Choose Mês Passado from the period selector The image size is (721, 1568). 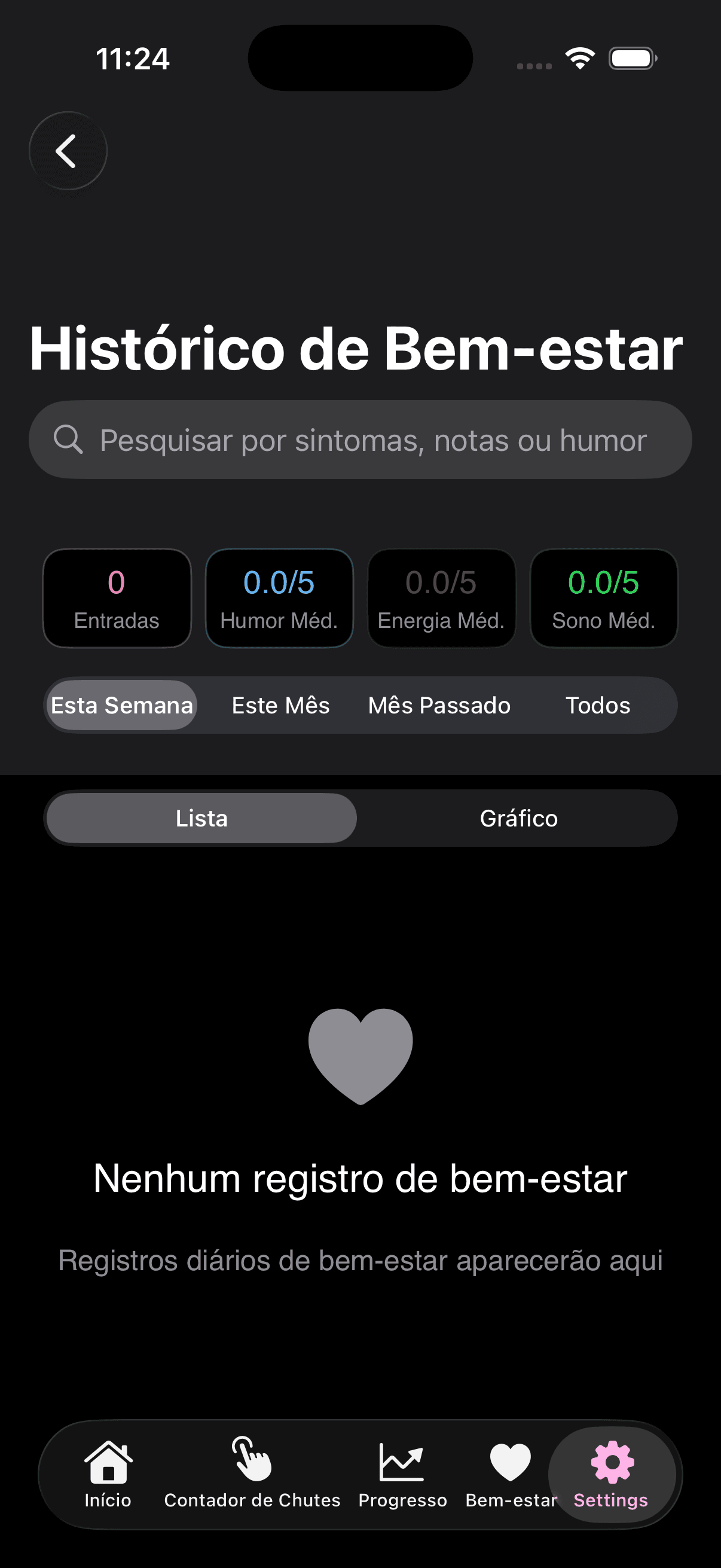coord(439,705)
